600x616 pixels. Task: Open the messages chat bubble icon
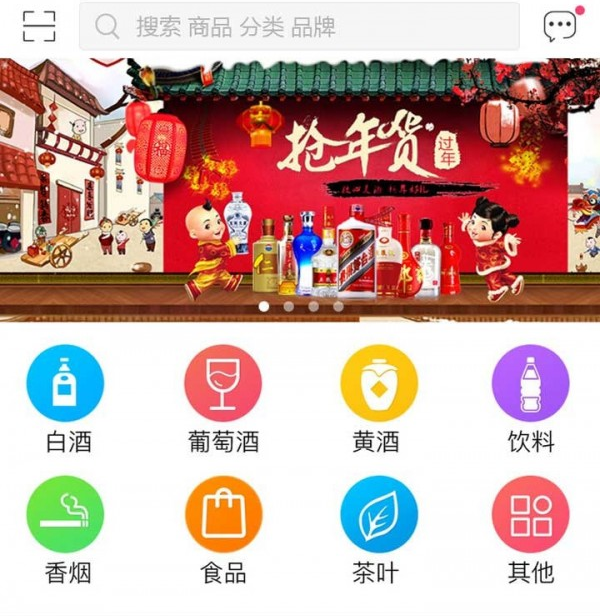pyautogui.click(x=560, y=26)
